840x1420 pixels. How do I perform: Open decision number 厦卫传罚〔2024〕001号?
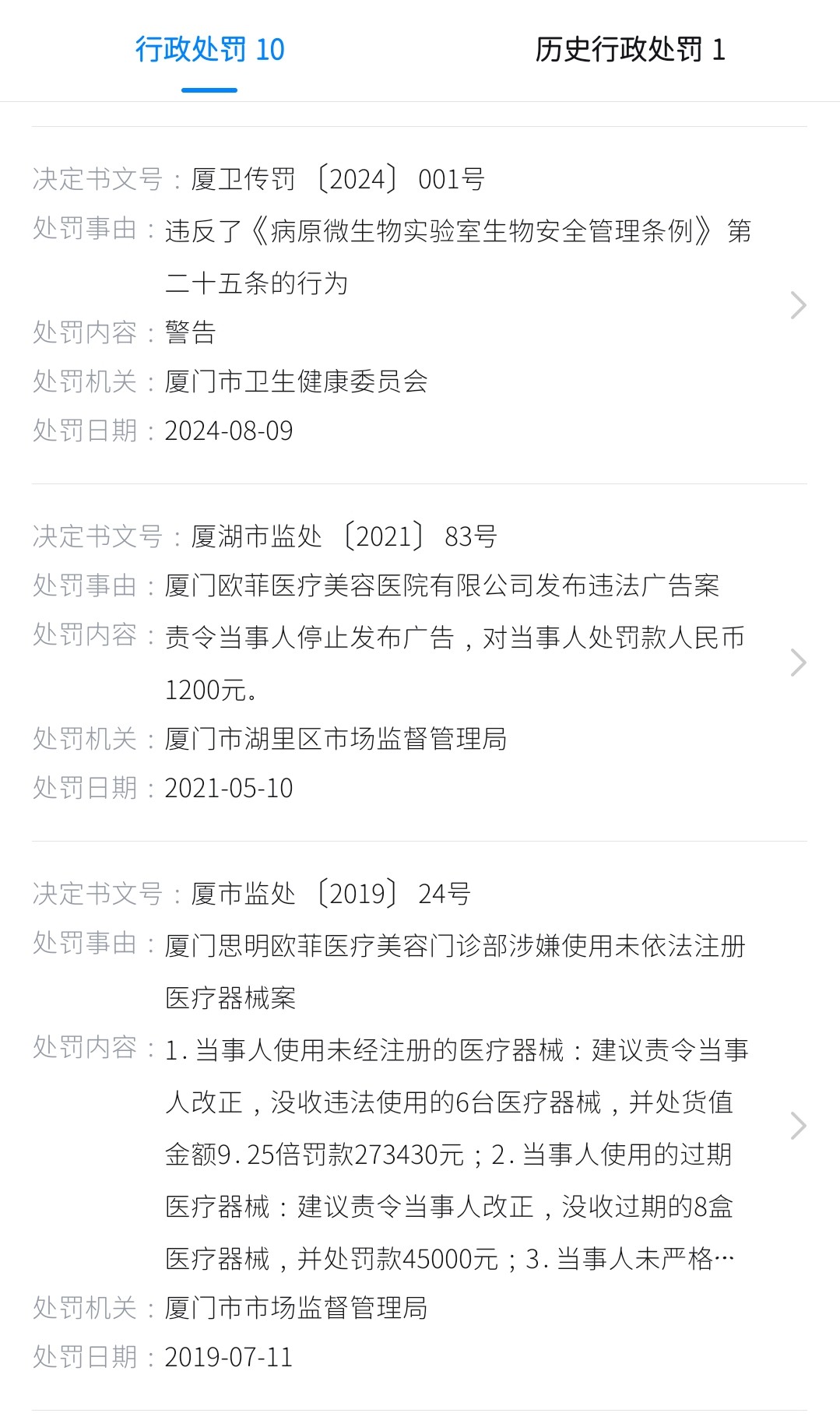339,179
